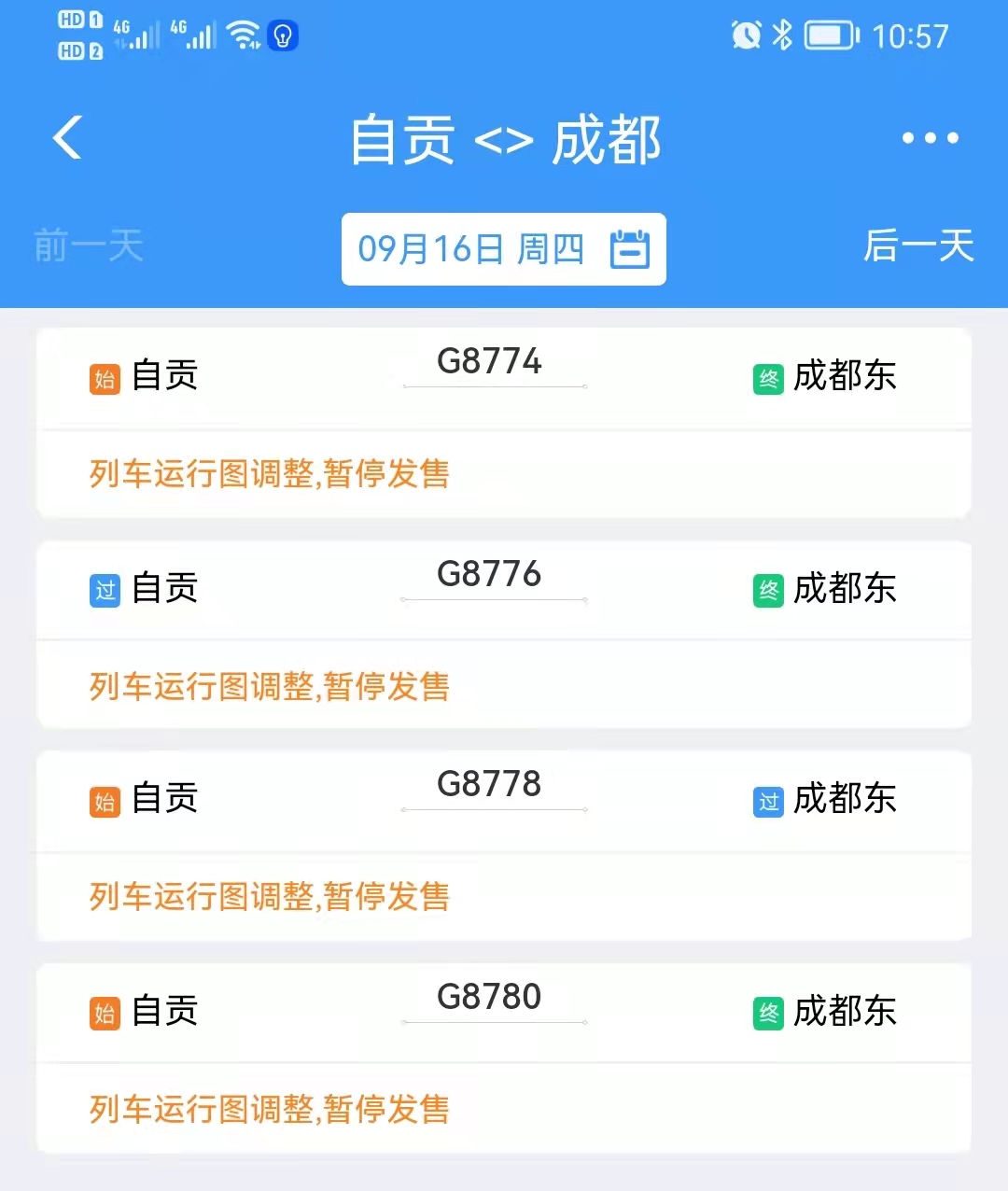View train G8778 details
This screenshot has width=1008, height=1191.
pyautogui.click(x=503, y=846)
